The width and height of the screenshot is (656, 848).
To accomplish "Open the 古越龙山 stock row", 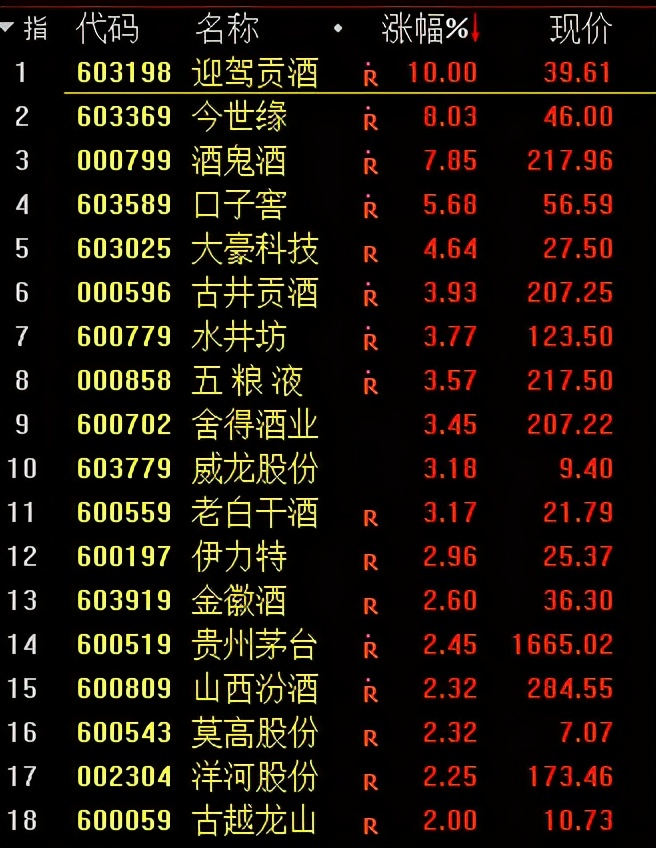I will (254, 820).
